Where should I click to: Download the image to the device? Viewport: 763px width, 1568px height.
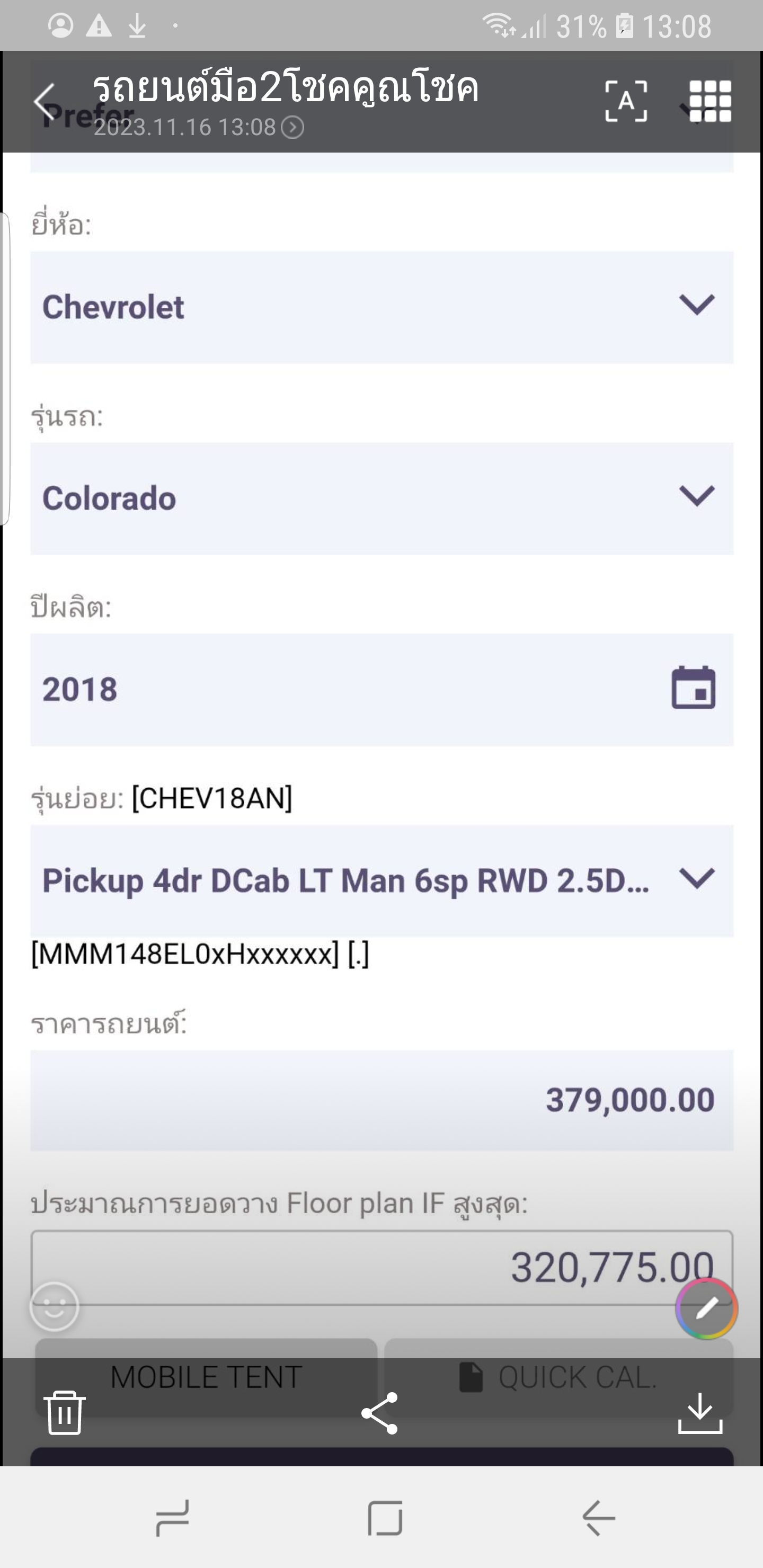tap(699, 1413)
